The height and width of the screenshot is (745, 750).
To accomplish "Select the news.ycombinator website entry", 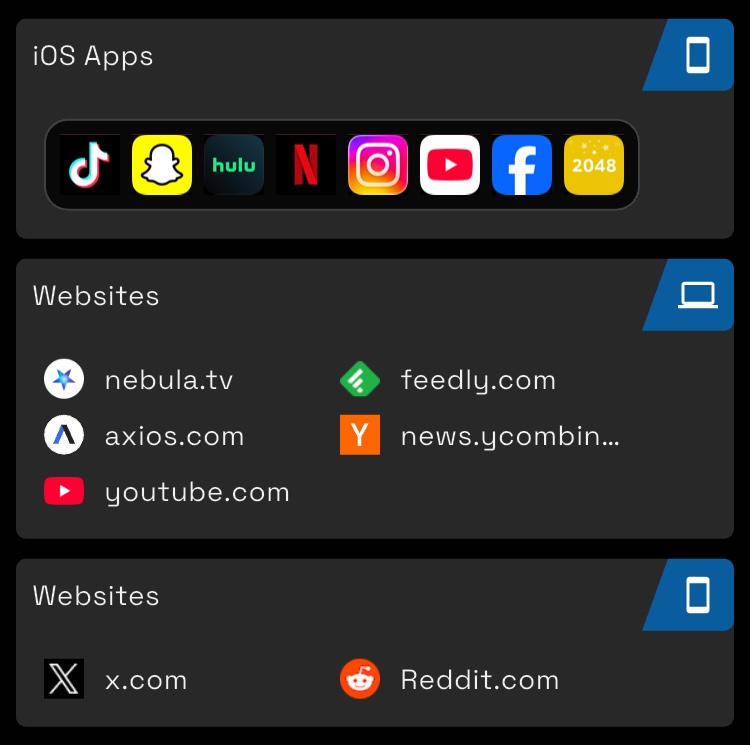I will point(509,436).
